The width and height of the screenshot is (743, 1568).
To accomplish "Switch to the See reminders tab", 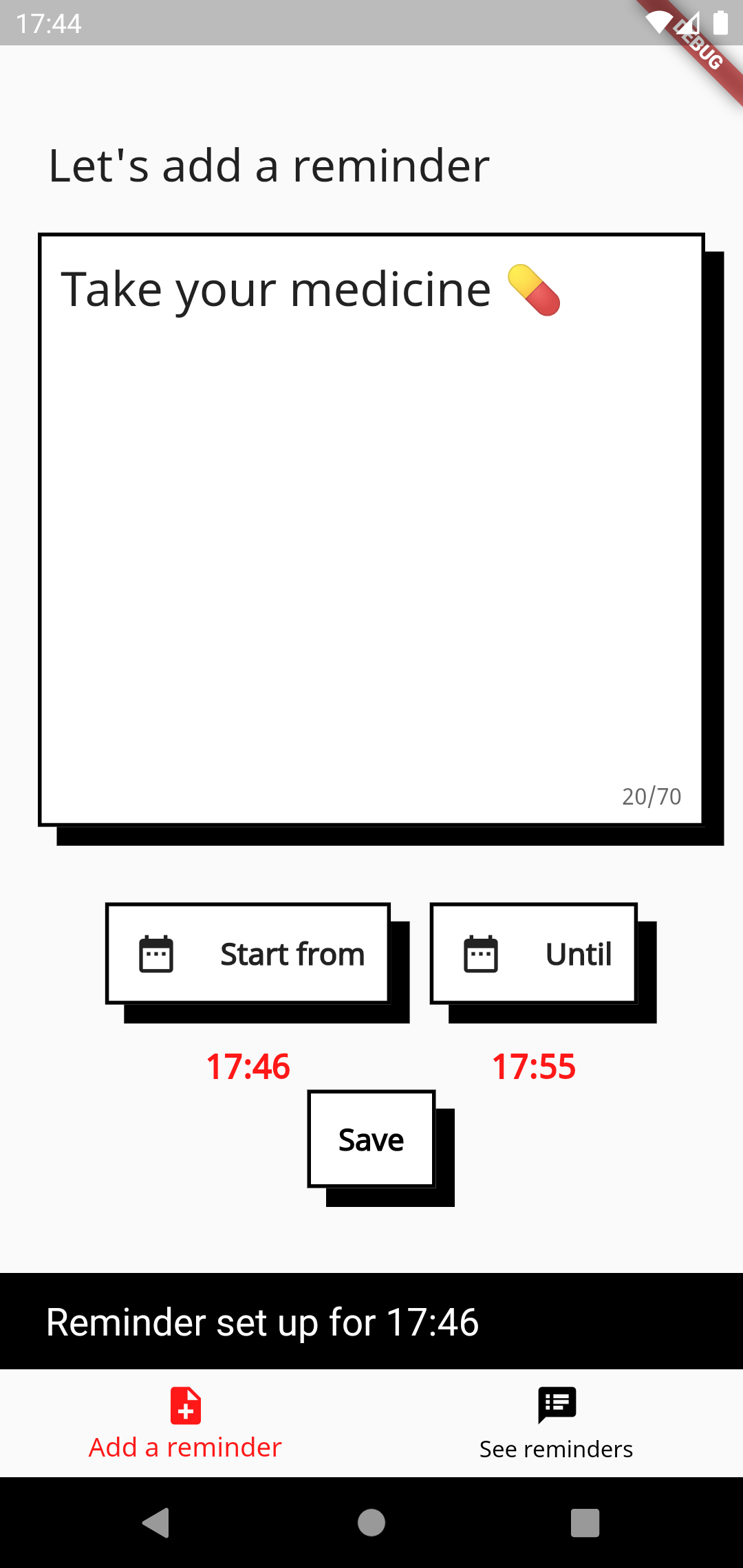I will point(557,1424).
